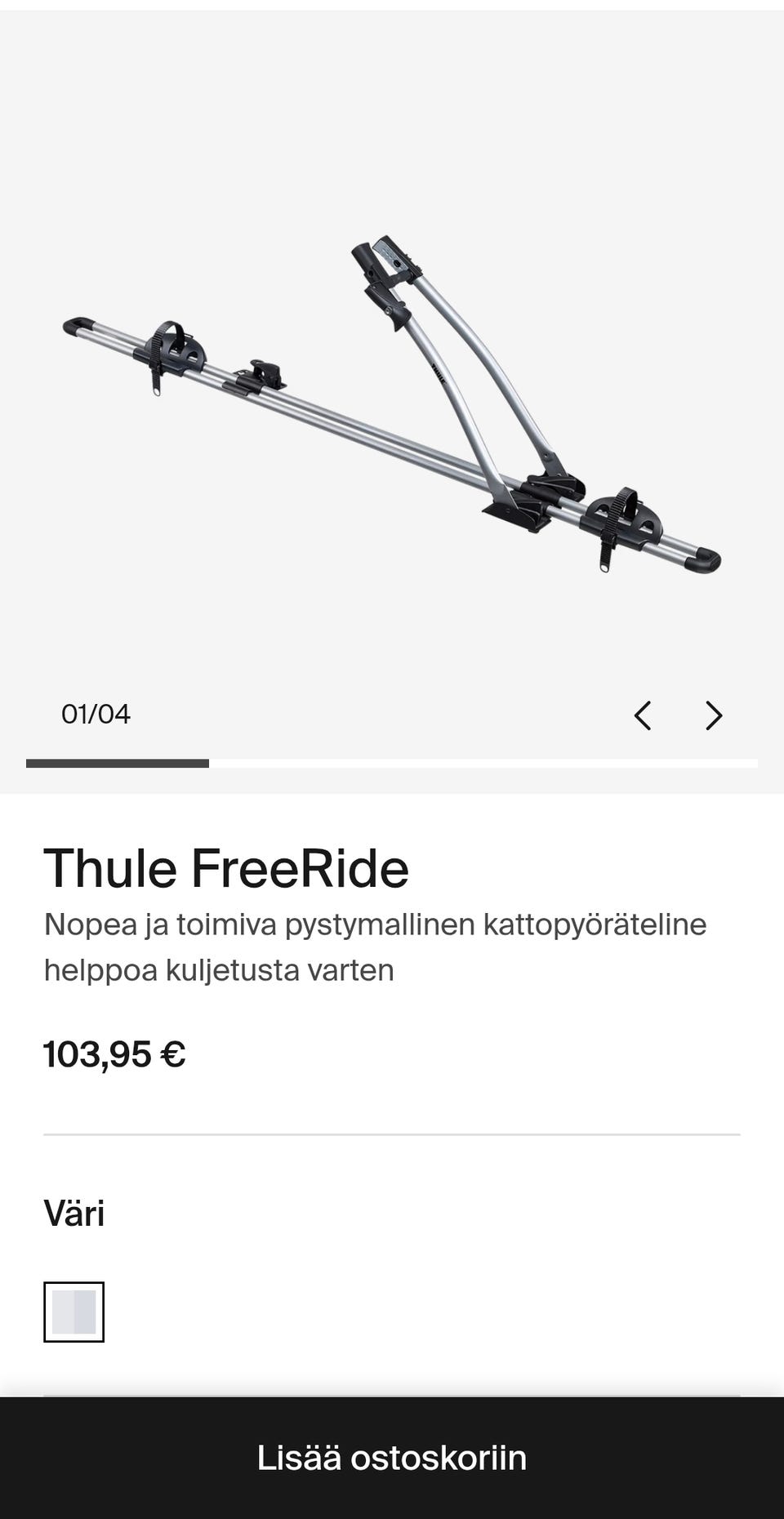Show the next product image
The image size is (784, 1519).
[x=714, y=715]
